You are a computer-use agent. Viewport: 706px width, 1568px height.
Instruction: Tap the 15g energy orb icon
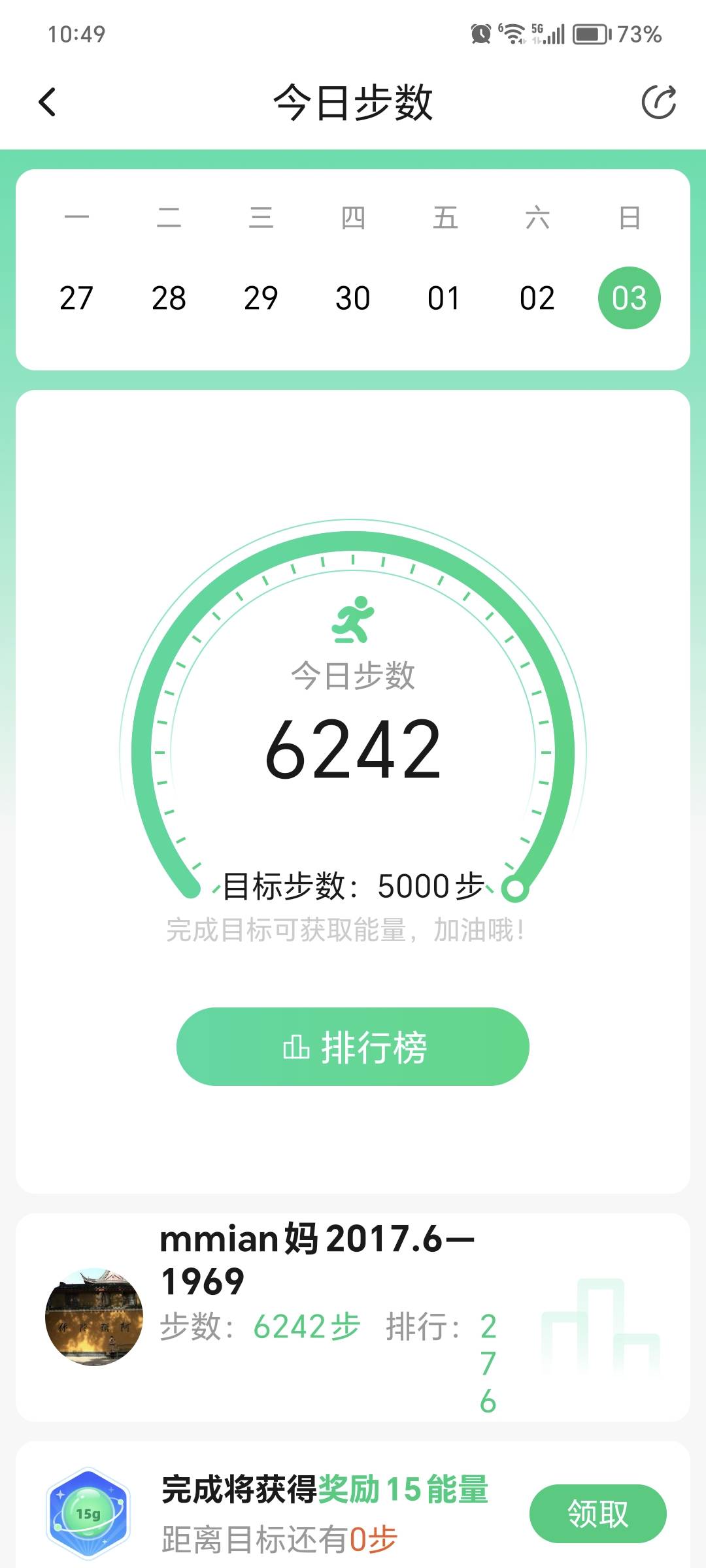[x=89, y=1513]
